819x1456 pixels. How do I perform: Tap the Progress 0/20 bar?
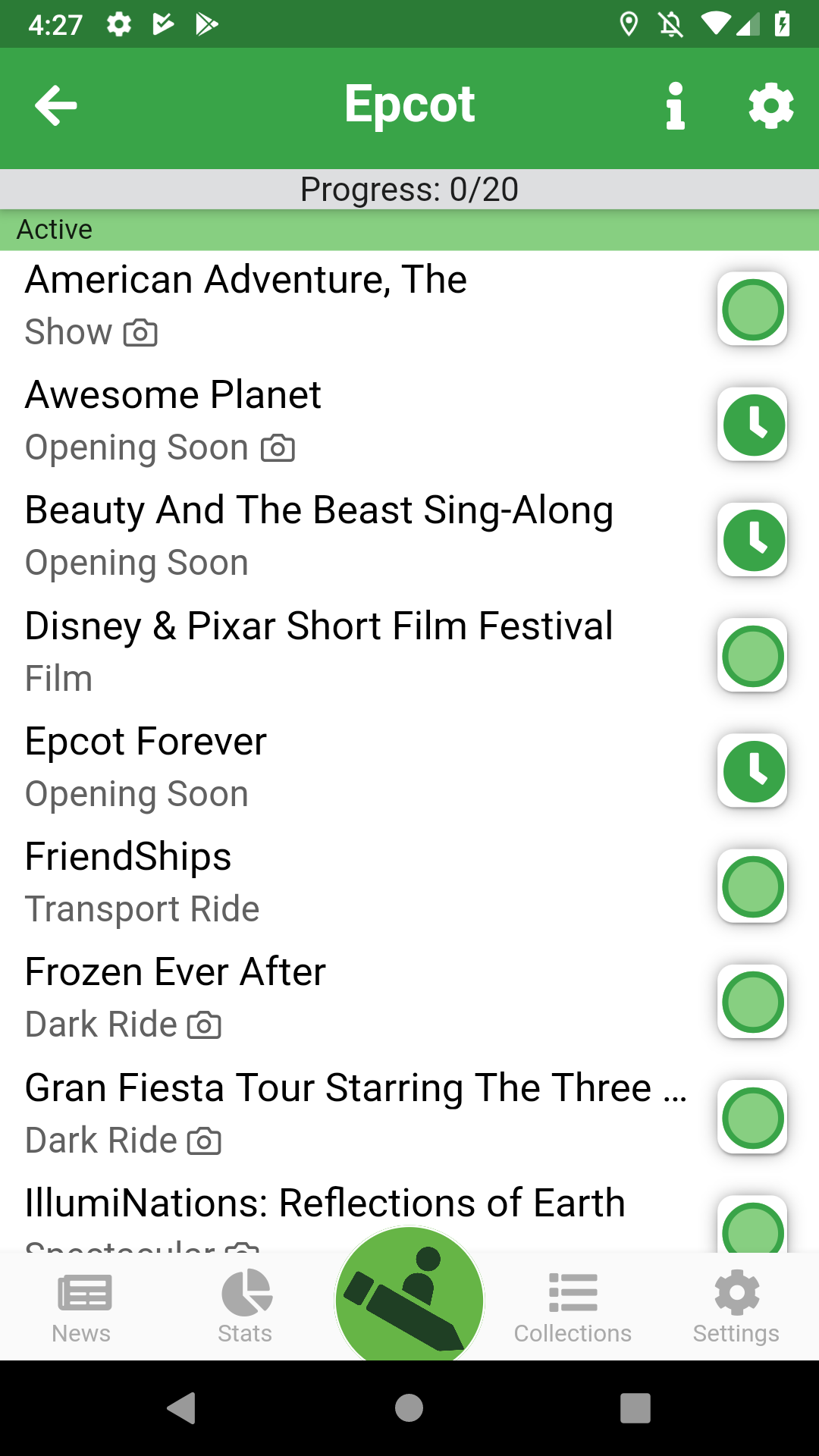coord(409,189)
